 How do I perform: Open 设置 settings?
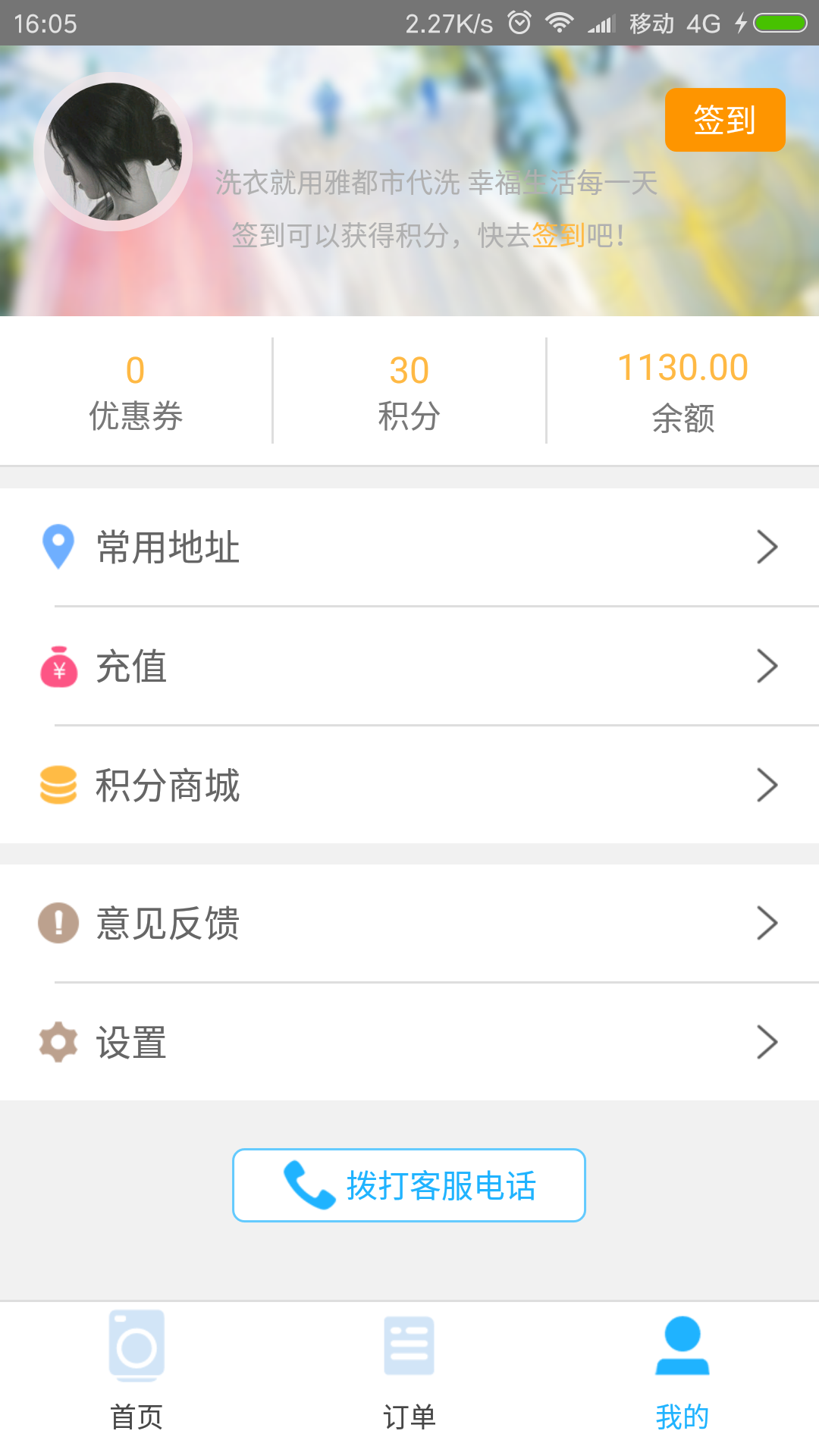point(409,1042)
